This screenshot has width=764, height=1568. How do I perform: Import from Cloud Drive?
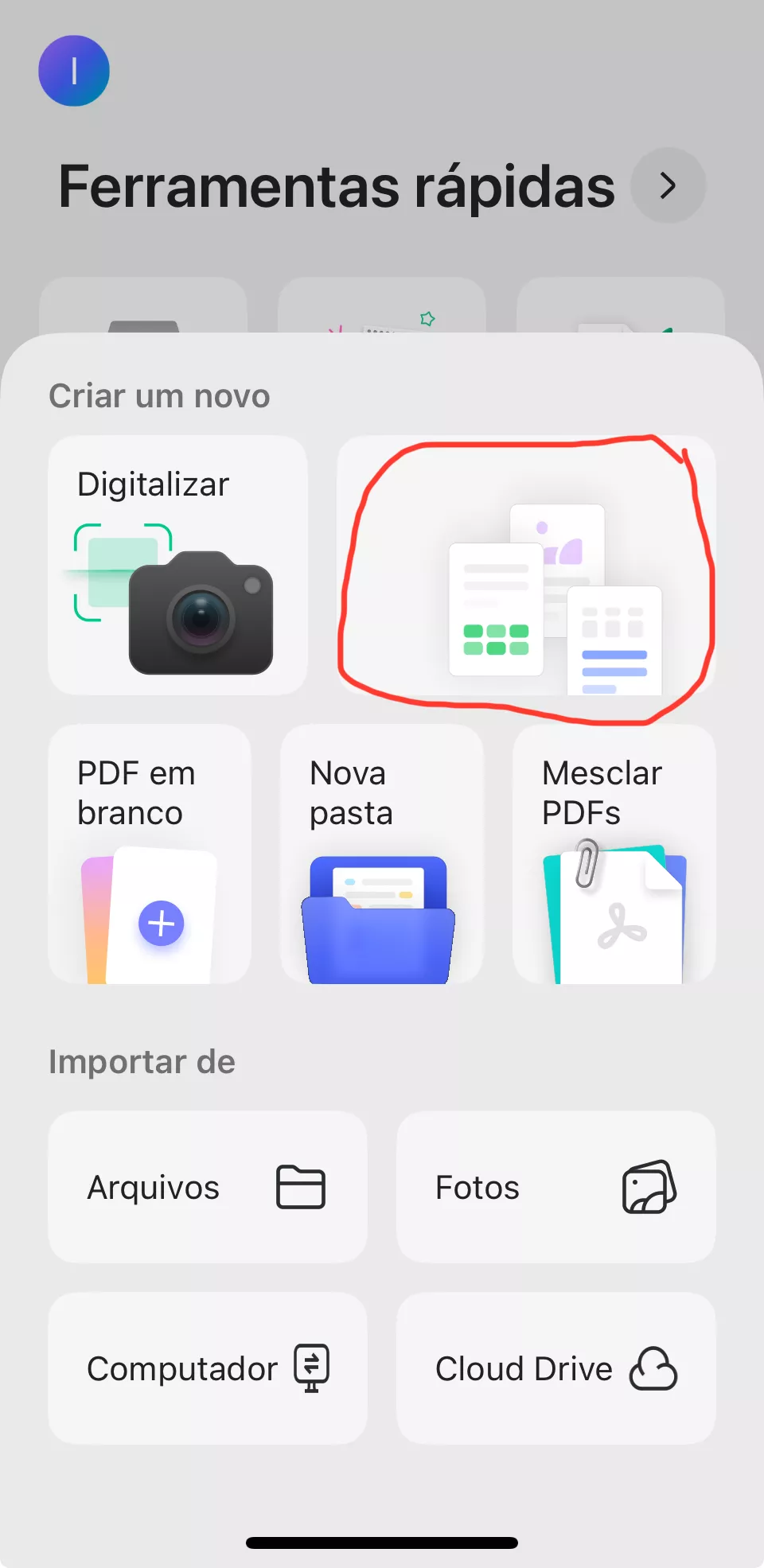tap(555, 1368)
